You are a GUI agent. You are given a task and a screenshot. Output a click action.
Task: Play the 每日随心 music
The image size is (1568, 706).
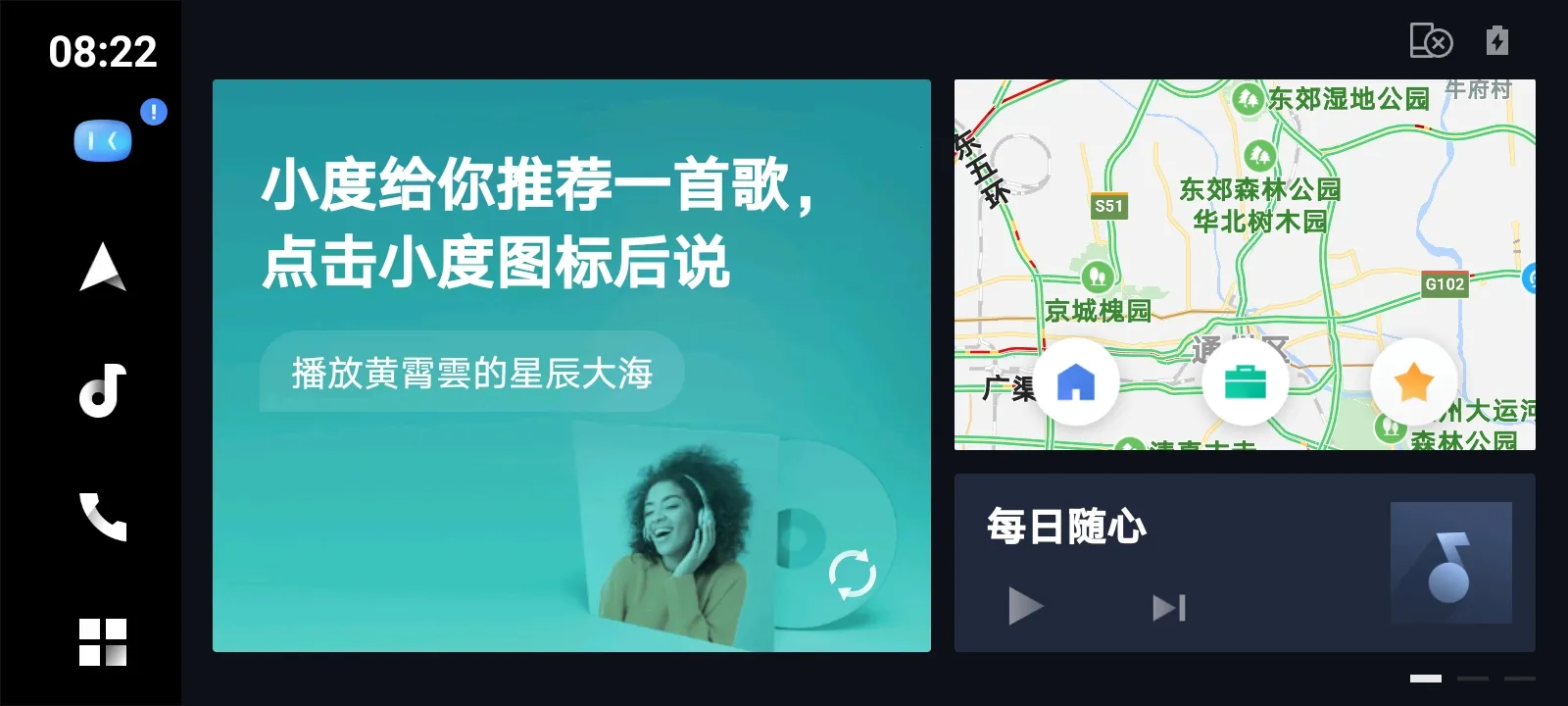1025,607
